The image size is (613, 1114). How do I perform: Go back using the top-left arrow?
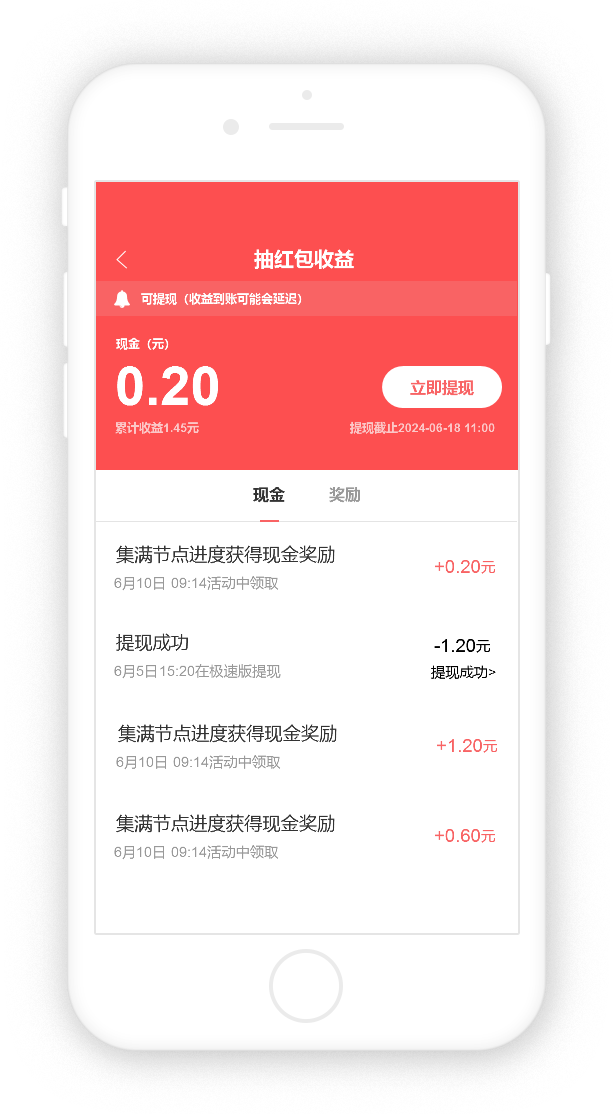click(x=121, y=260)
